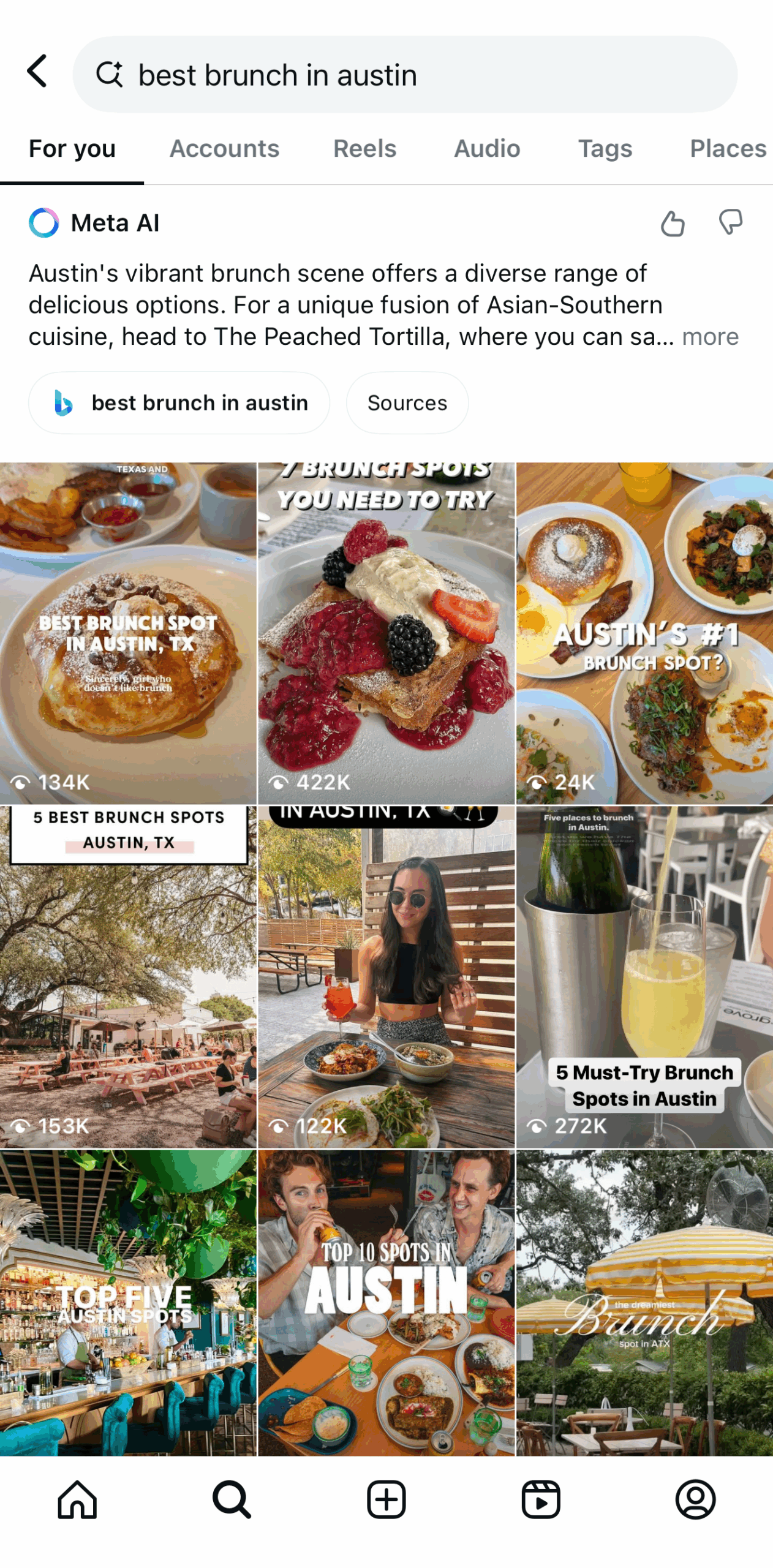Go to Home via the house icon
773x1568 pixels.
77,1499
